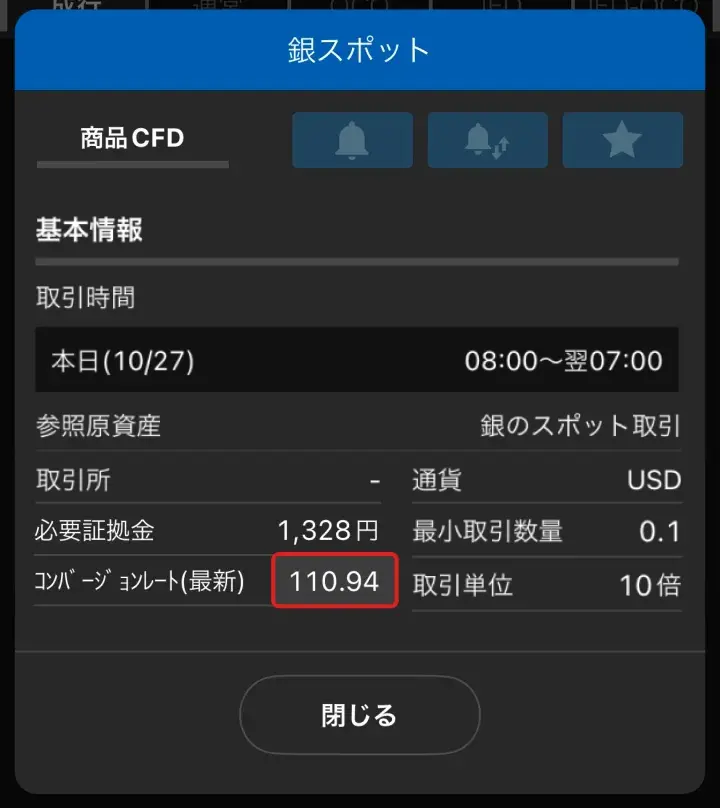Screen dimensions: 720x808
Task: Tap highlighted conversion rate 110.94
Action: pos(335,580)
